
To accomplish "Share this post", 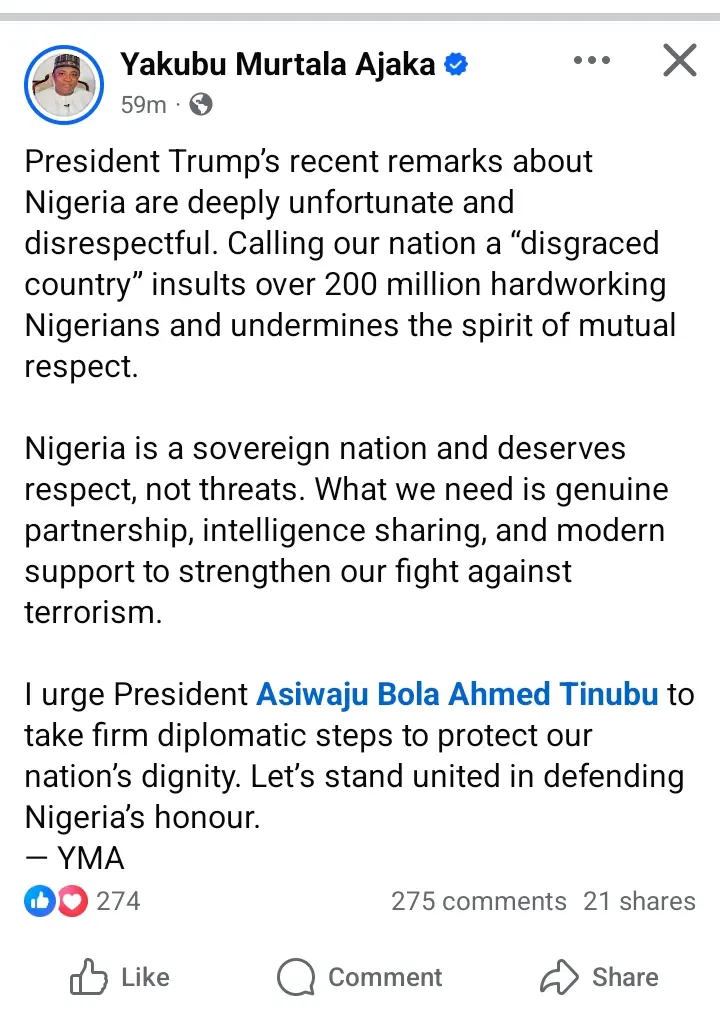I will 598,977.
